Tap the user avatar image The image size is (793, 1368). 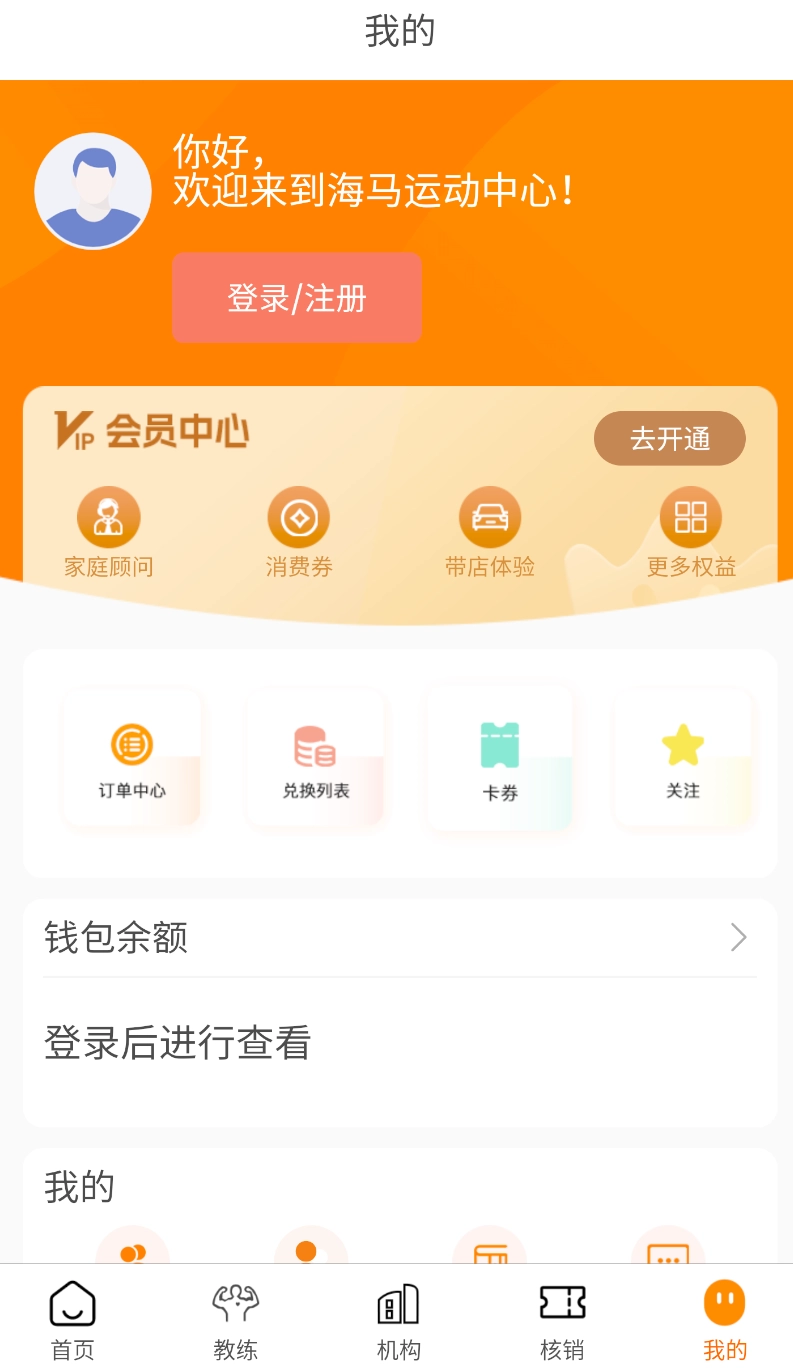coord(93,190)
